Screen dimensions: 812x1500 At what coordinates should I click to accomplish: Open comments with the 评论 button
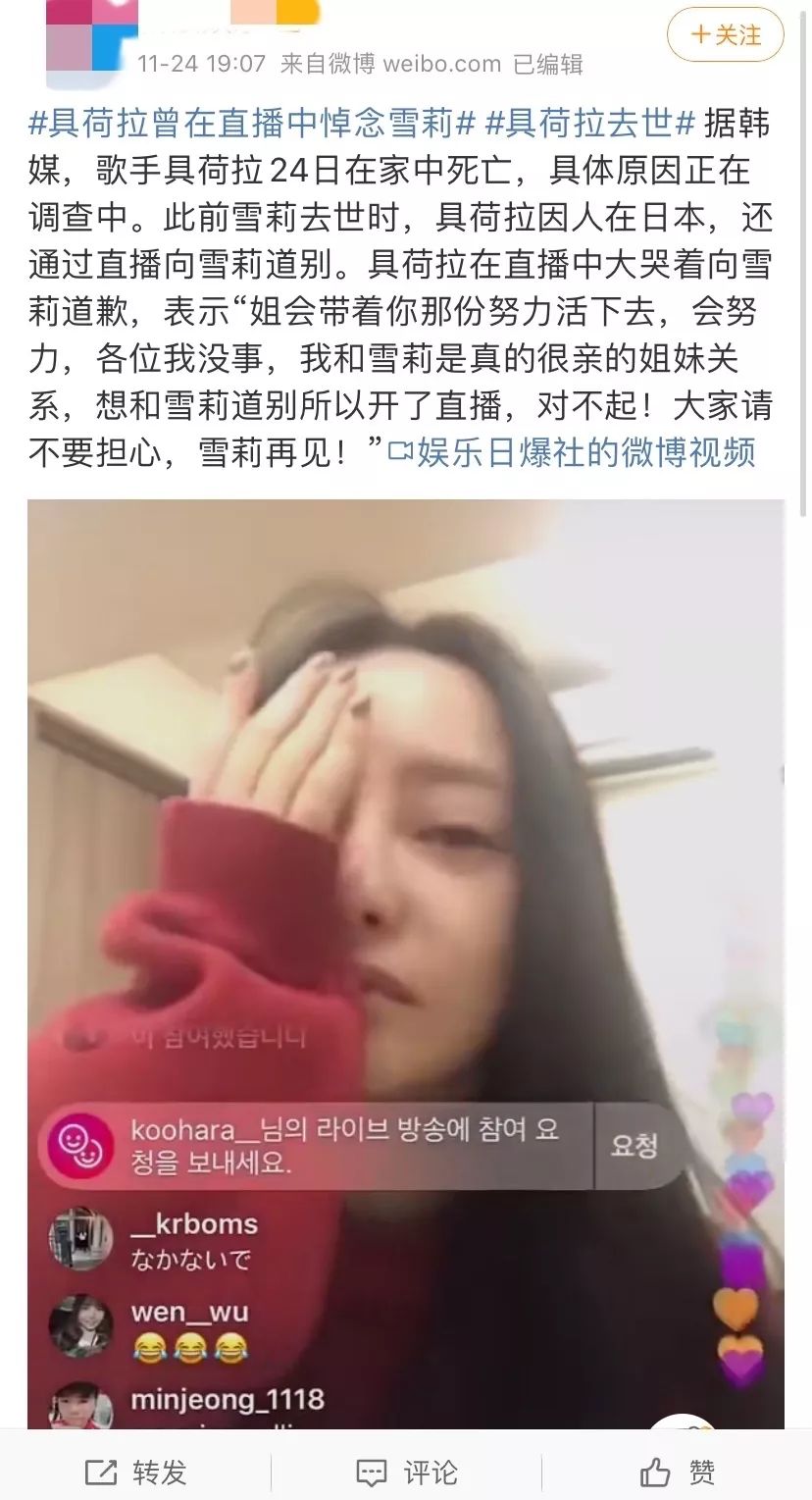click(x=406, y=1472)
